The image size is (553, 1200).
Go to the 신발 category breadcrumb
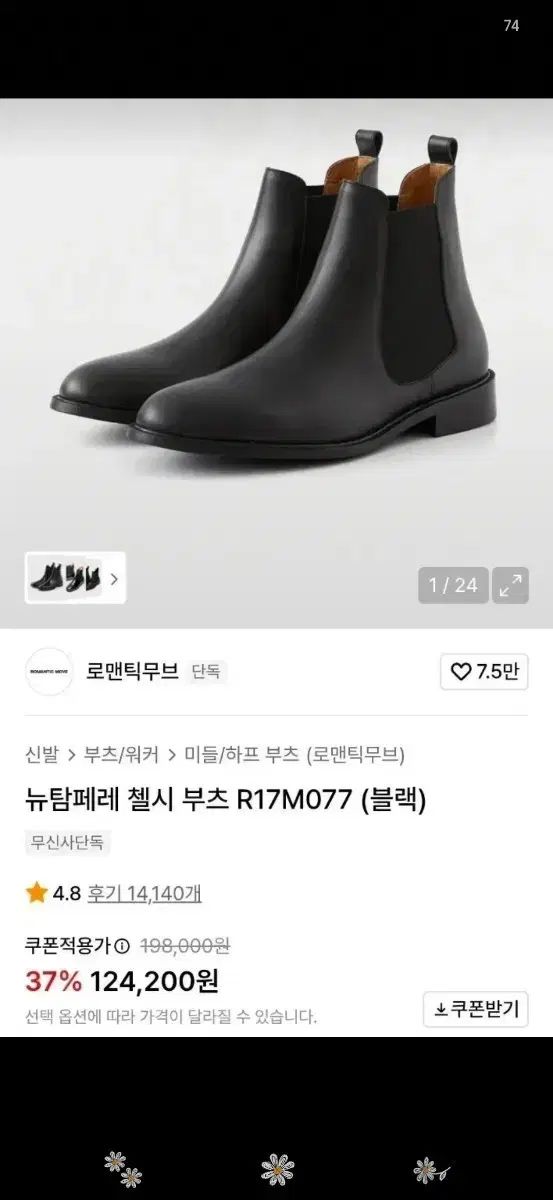point(42,754)
